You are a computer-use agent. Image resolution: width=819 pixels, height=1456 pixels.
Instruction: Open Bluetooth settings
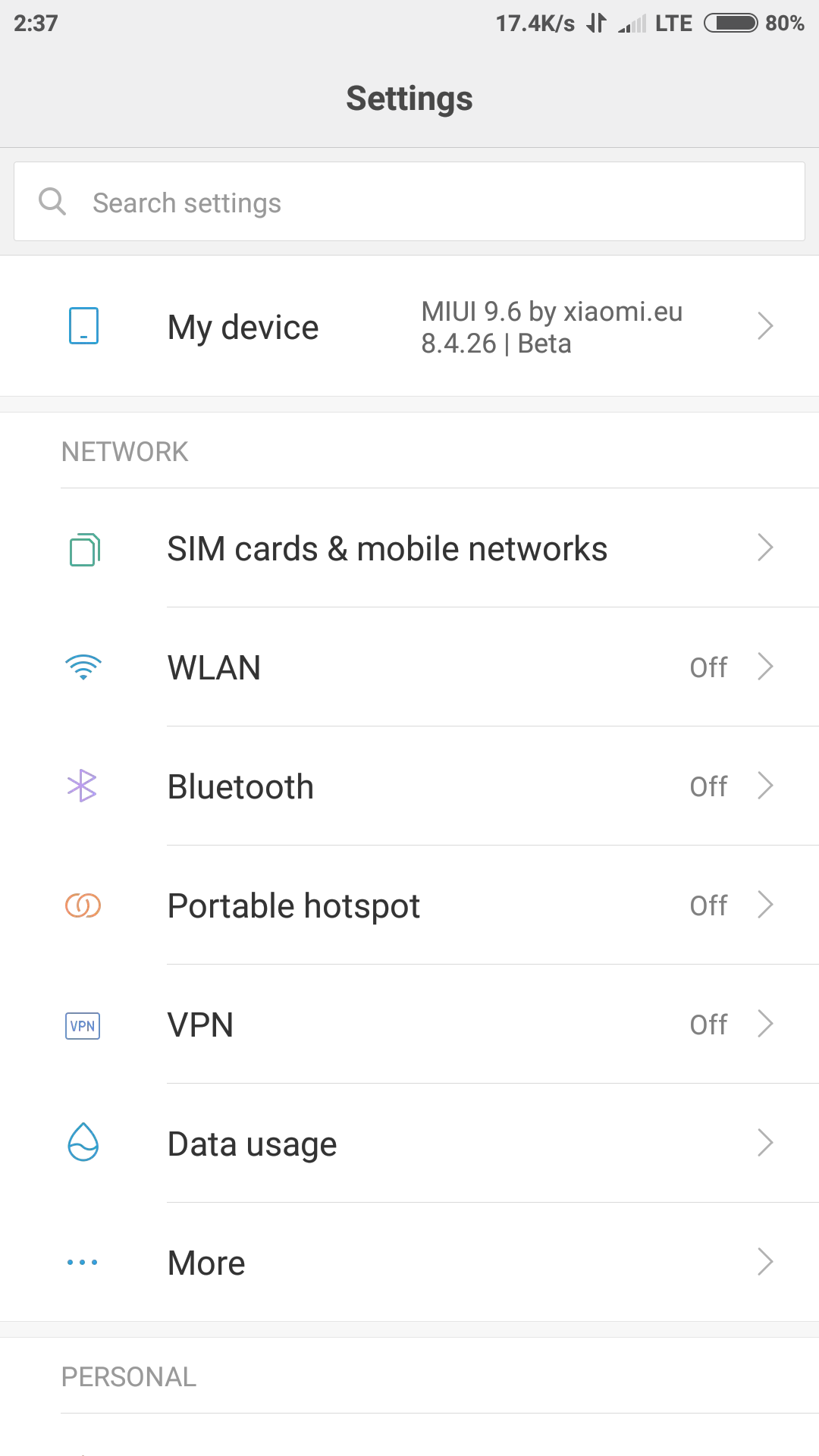[409, 786]
